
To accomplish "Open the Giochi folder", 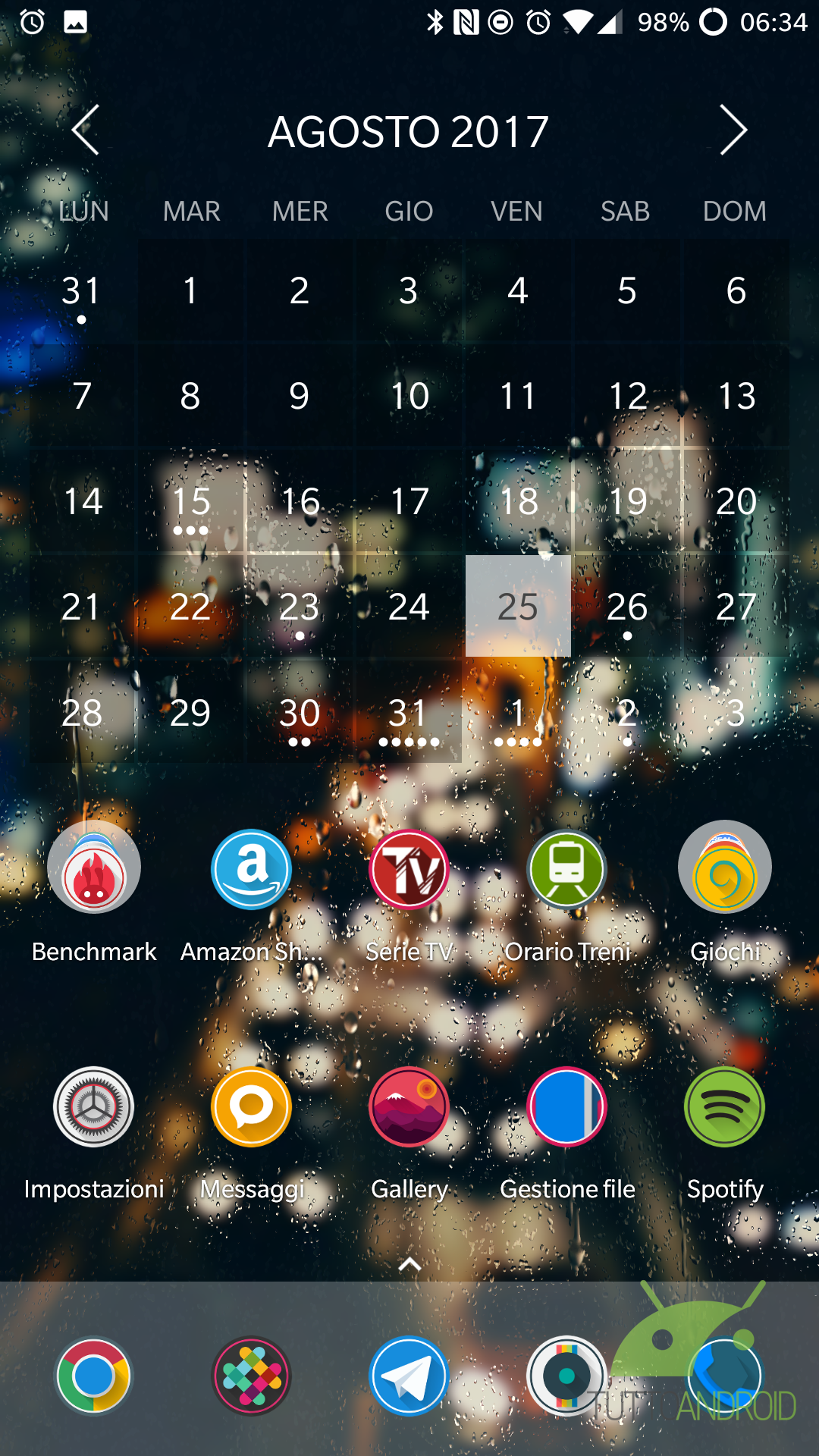I will 725,867.
